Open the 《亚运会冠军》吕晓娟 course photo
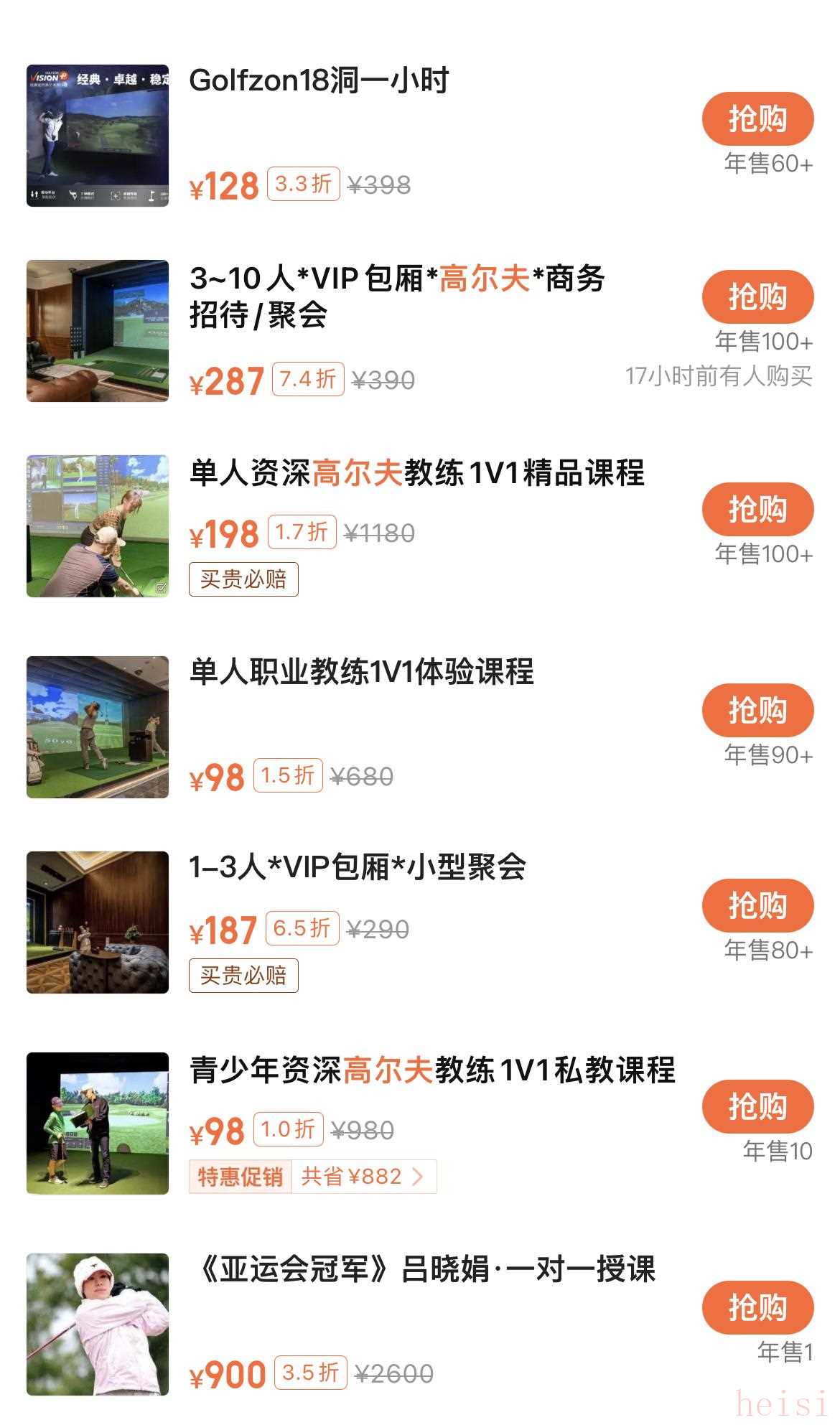Screen dimensions: 840x1425 [98, 1324]
